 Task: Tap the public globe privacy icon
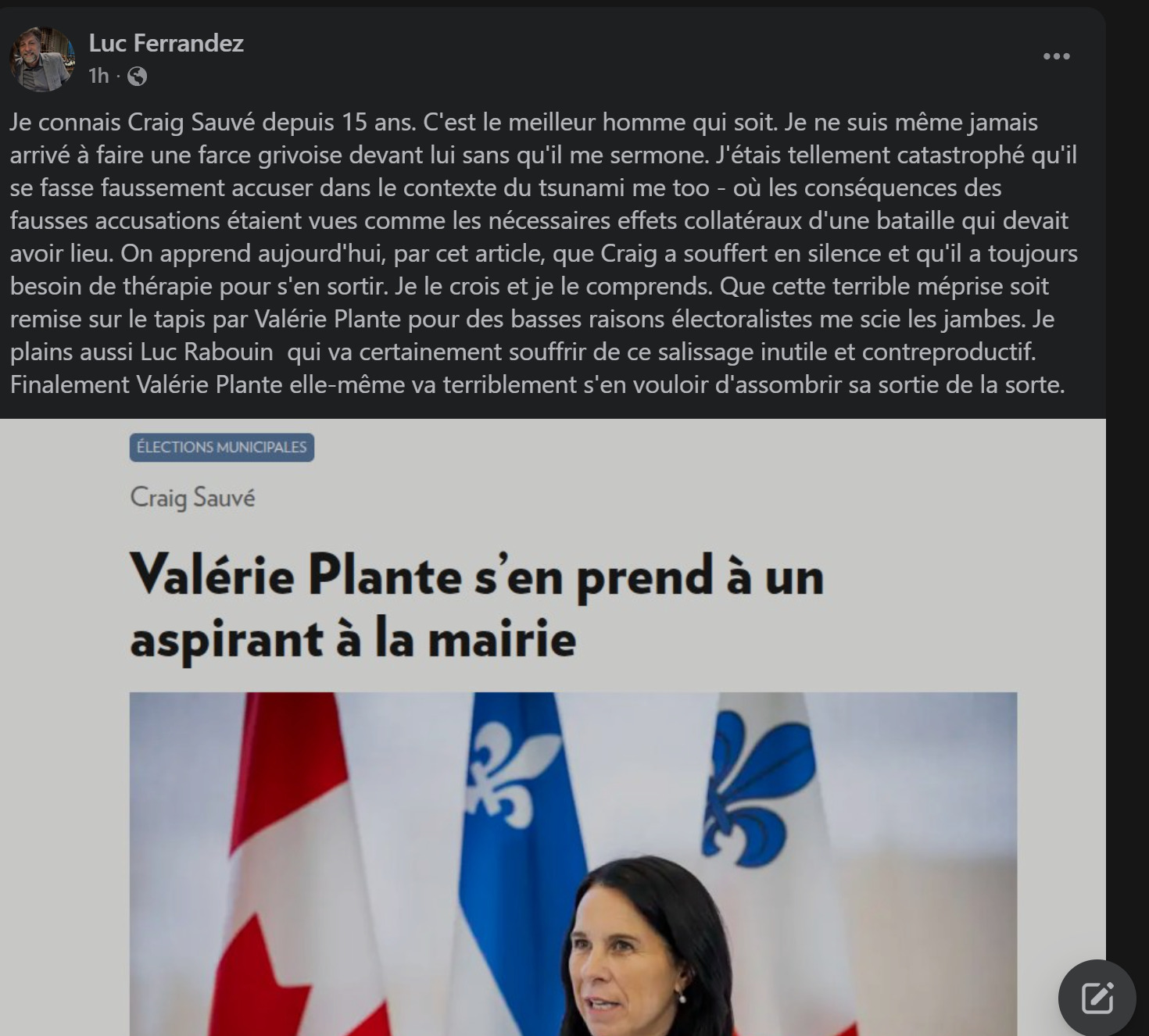[x=137, y=76]
